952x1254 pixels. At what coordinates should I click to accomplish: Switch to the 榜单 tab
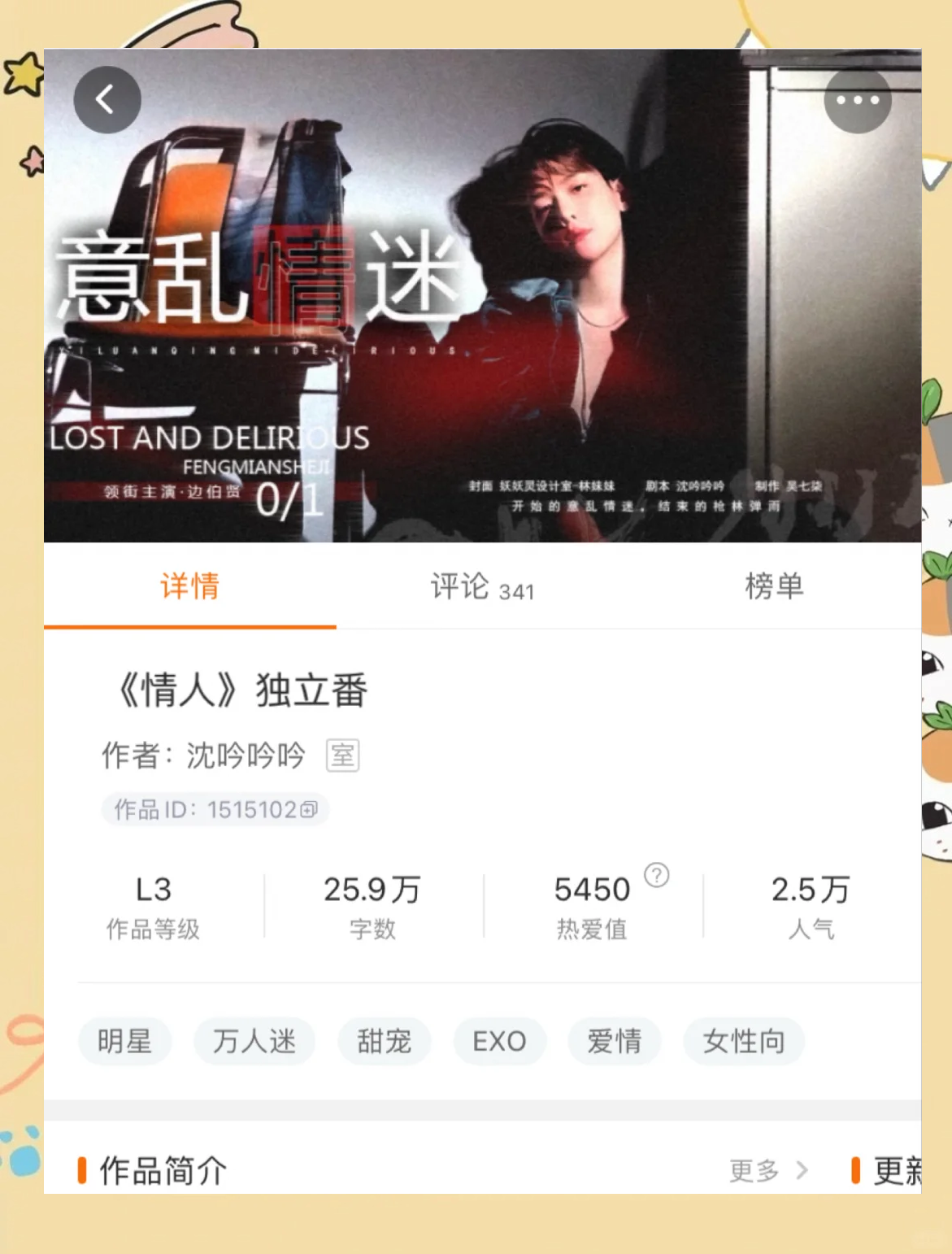click(774, 586)
